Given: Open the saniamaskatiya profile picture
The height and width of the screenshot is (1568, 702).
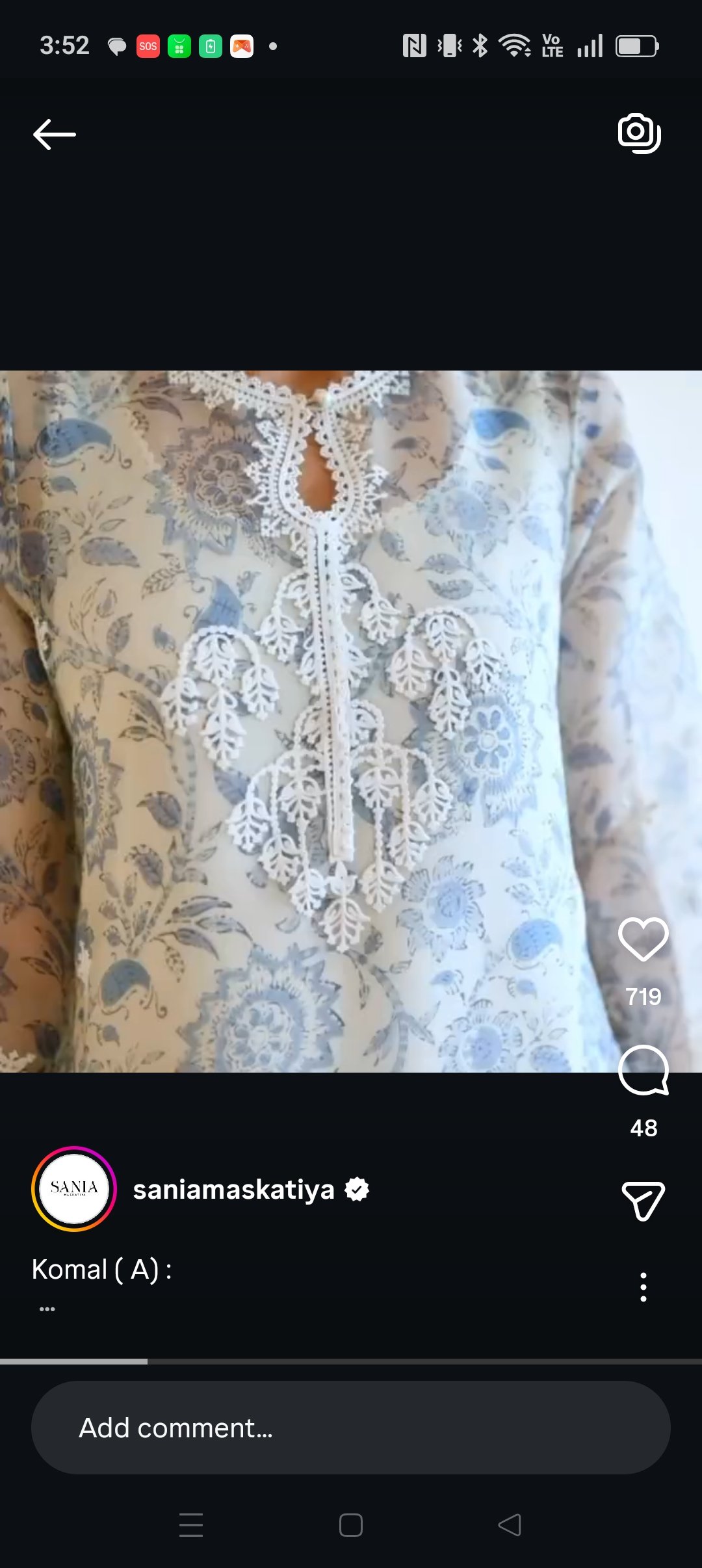Looking at the screenshot, I should [74, 1189].
